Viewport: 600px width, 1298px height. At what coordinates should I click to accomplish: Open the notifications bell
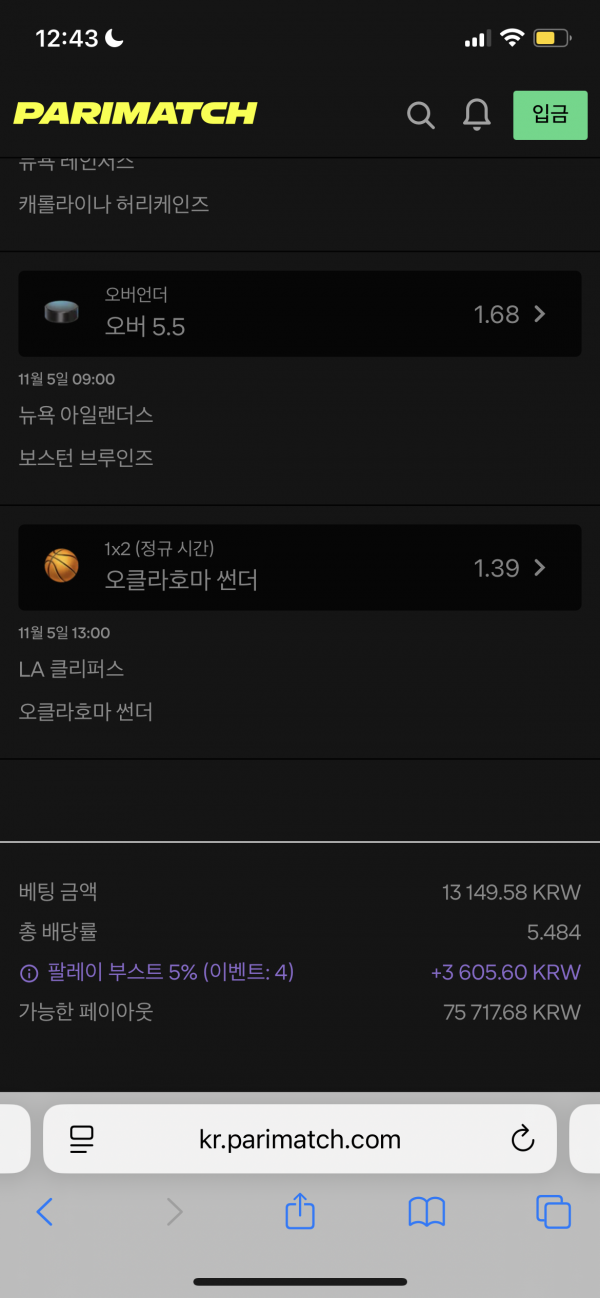[x=477, y=115]
